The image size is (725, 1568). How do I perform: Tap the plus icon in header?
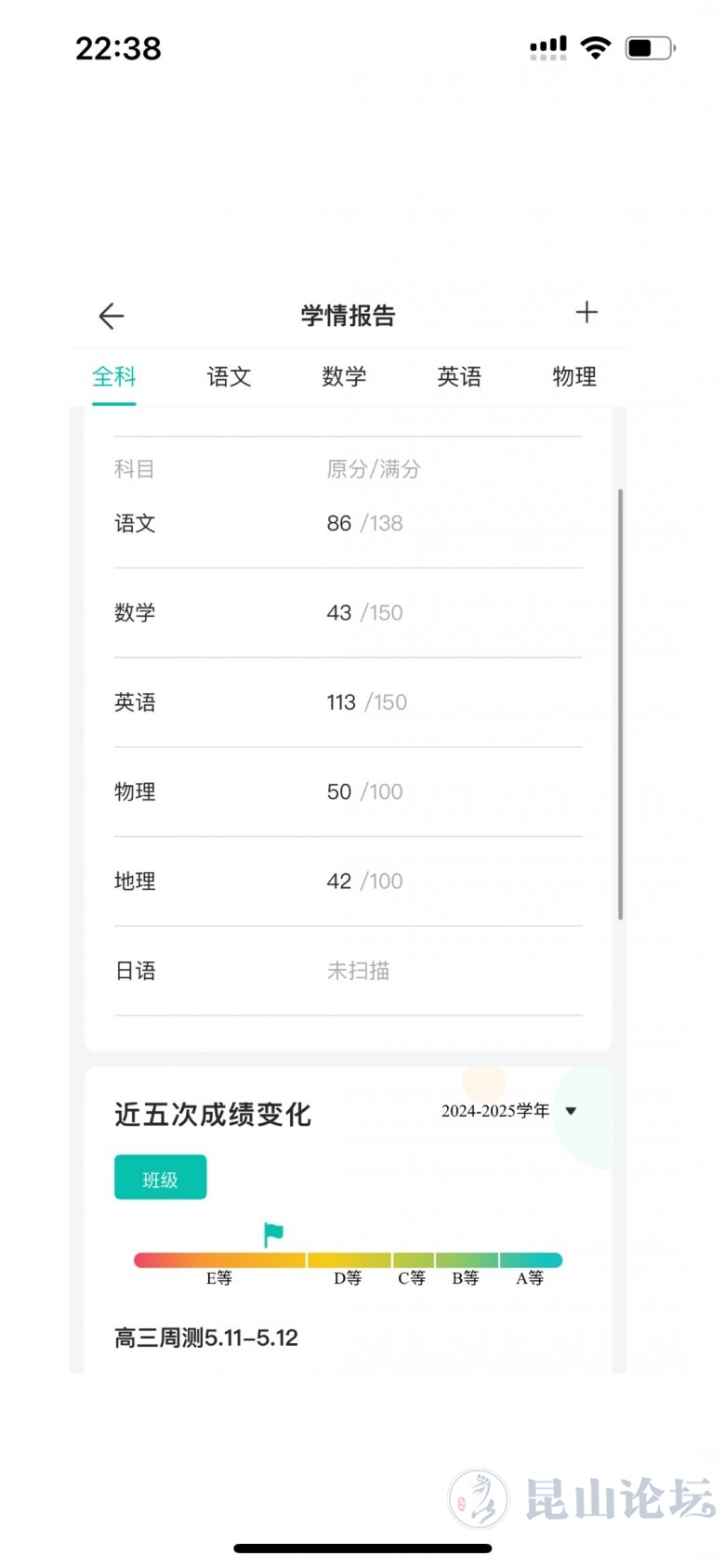point(587,312)
